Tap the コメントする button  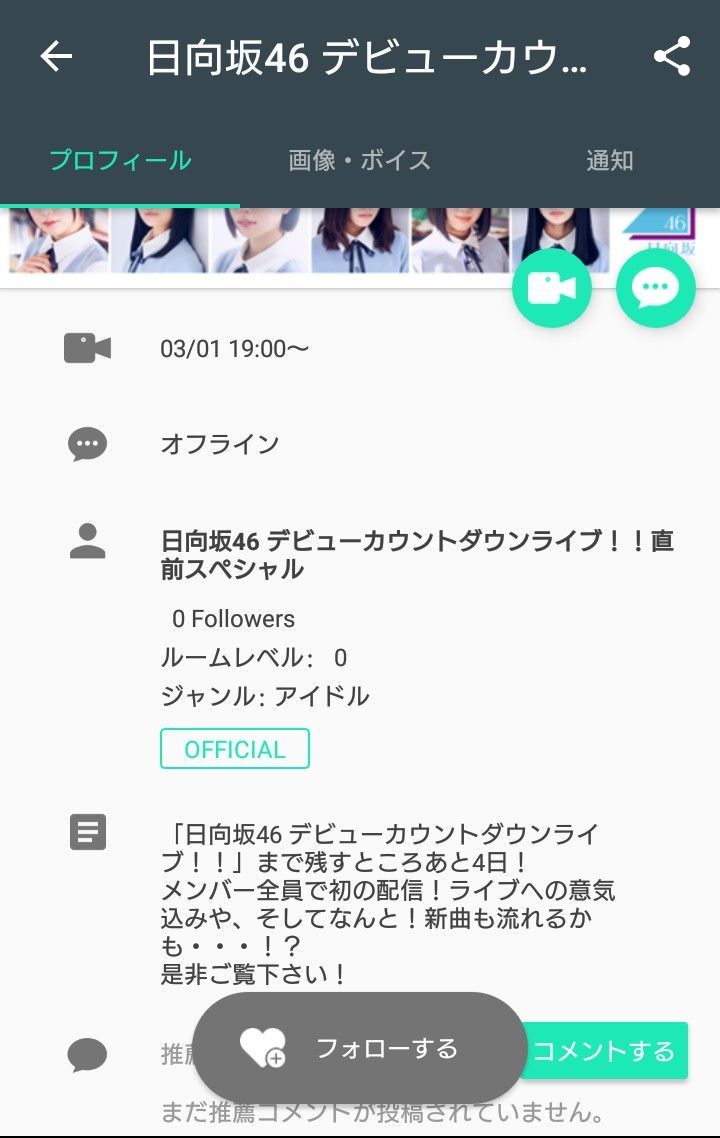[x=604, y=1051]
